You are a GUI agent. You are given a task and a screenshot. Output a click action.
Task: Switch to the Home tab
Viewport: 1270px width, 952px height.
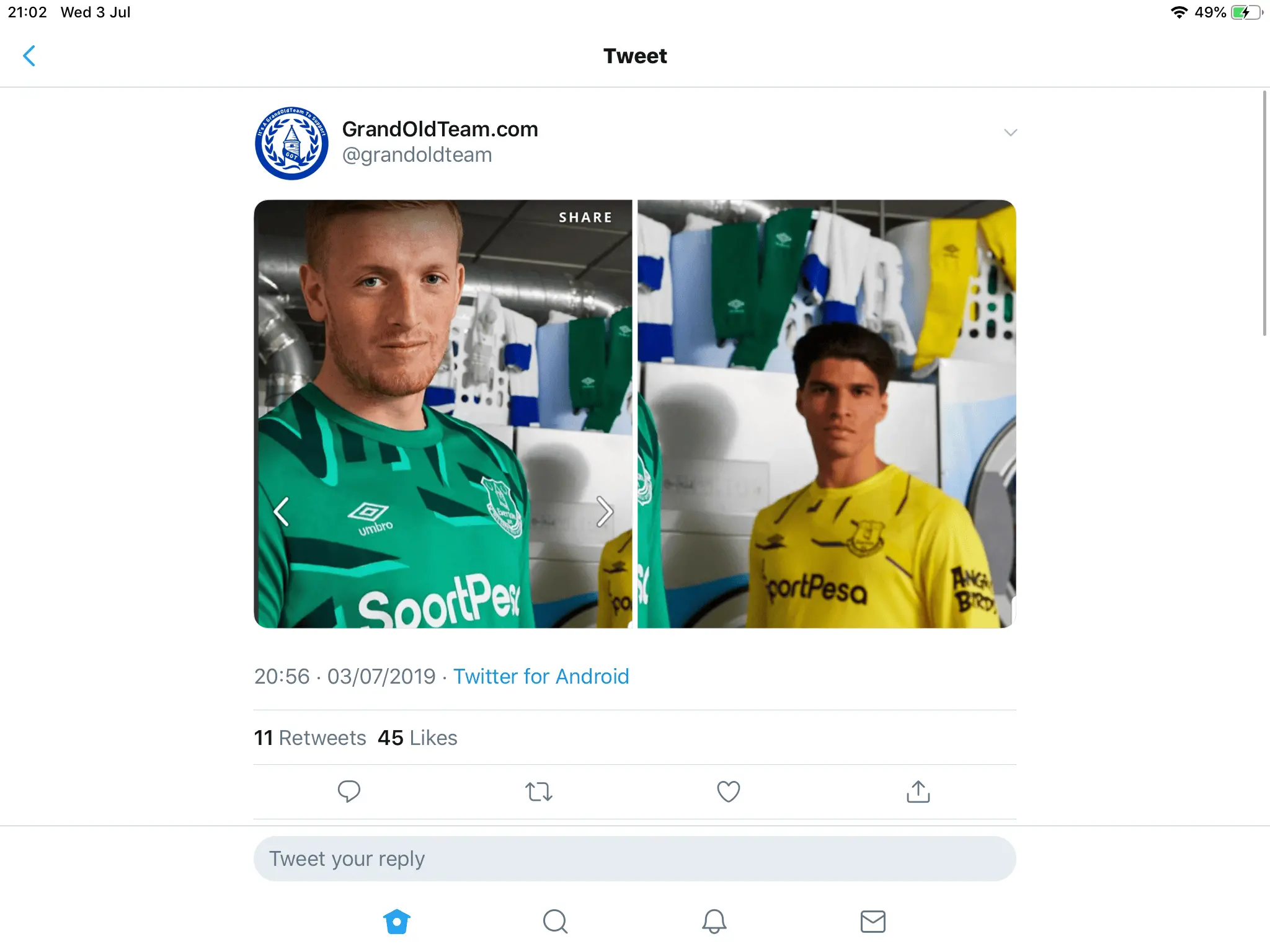pyautogui.click(x=397, y=921)
